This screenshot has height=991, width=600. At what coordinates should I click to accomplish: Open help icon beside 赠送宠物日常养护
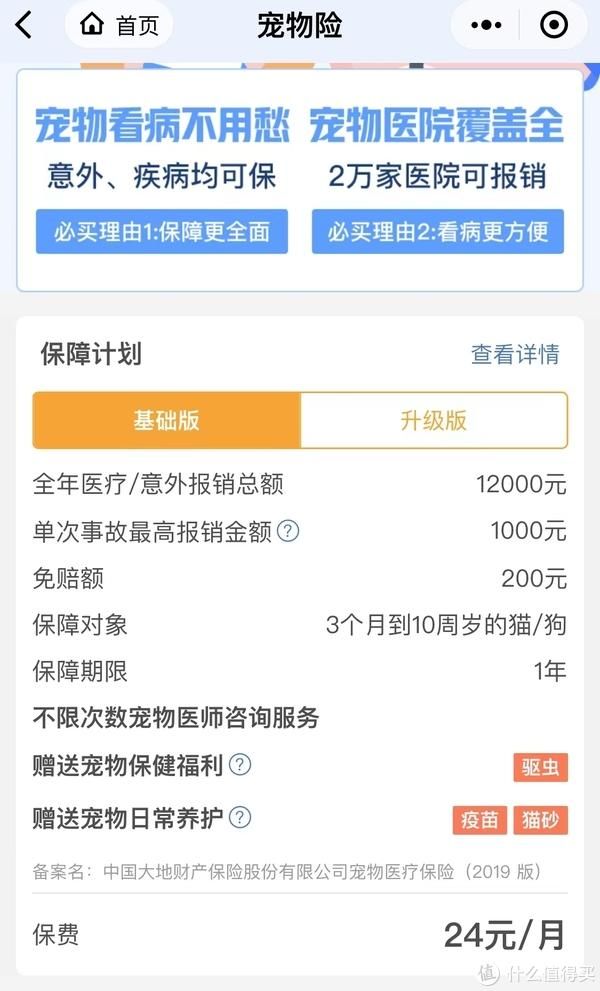(x=240, y=818)
